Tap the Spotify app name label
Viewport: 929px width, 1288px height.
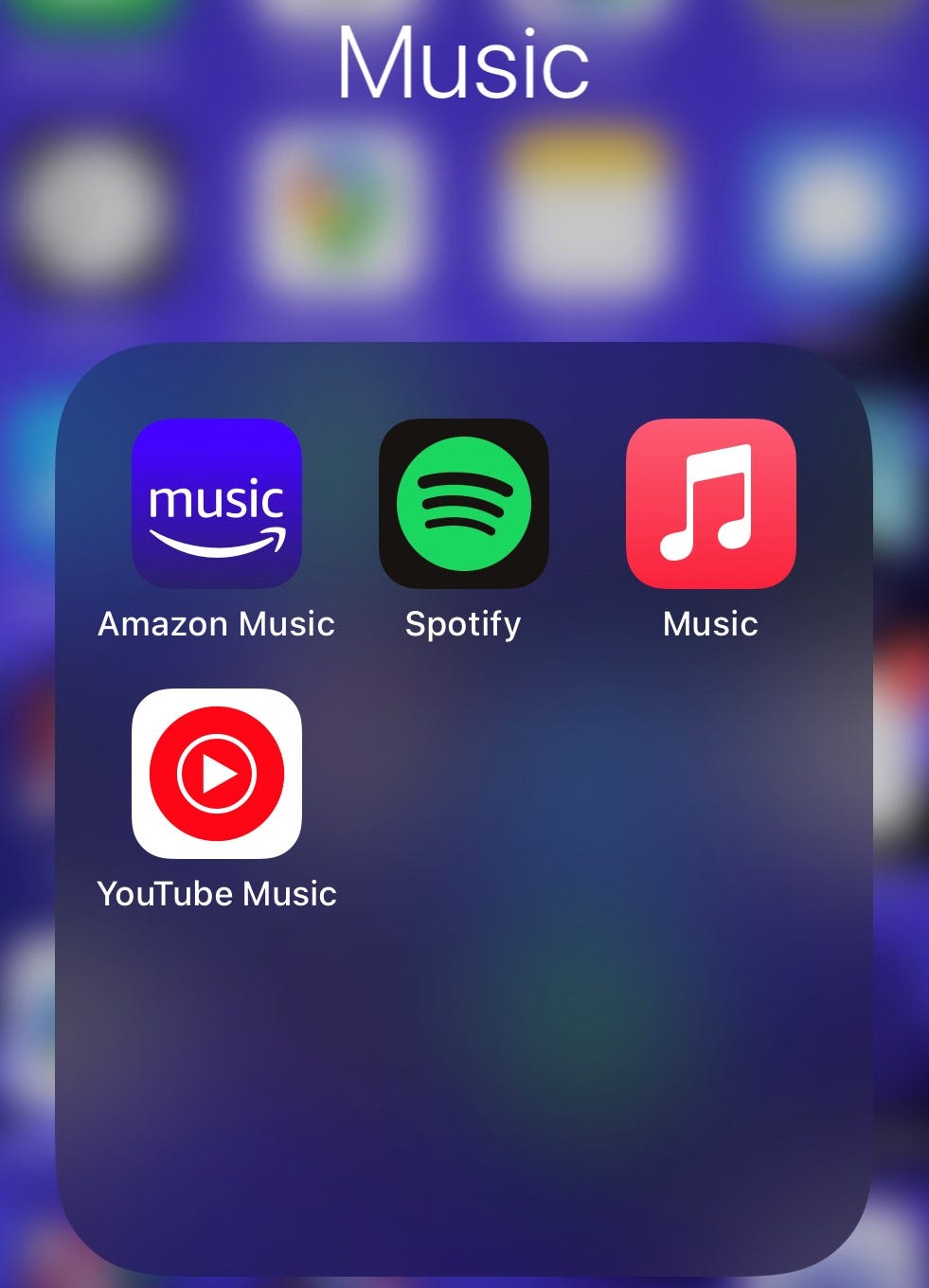coord(462,623)
